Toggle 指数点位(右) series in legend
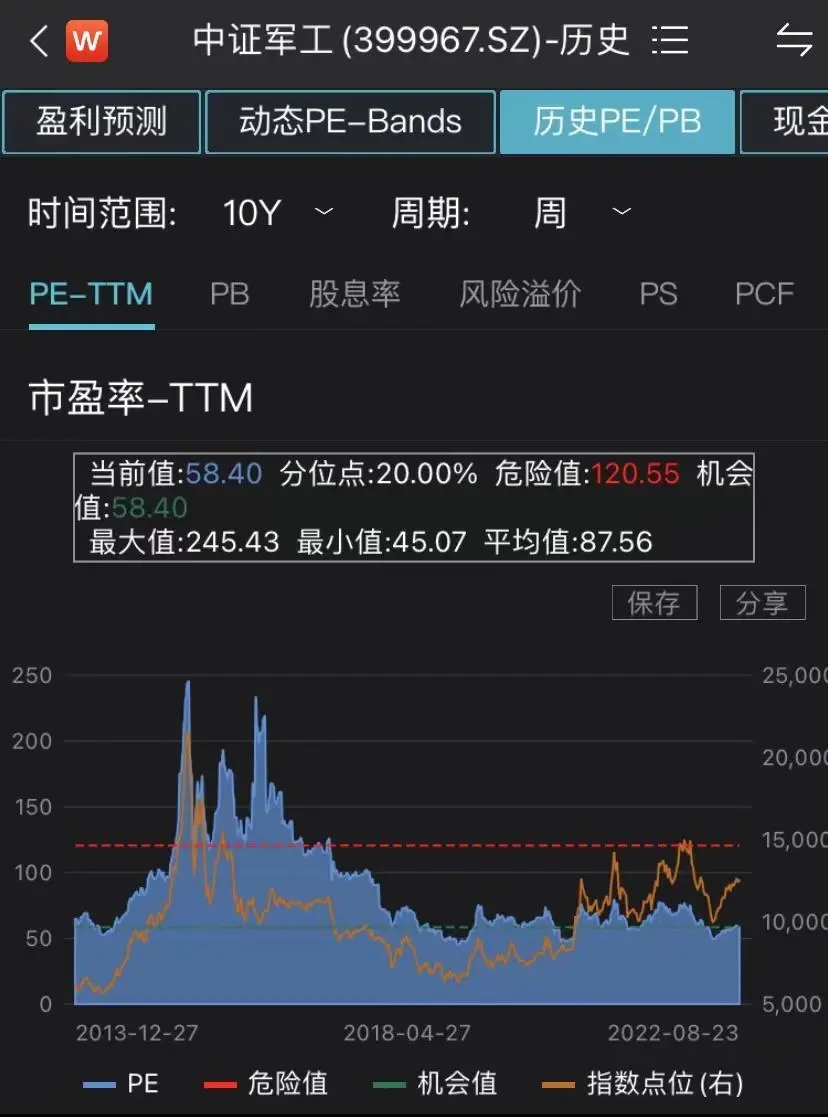Screen dimensions: 828x1117 click(642, 1083)
